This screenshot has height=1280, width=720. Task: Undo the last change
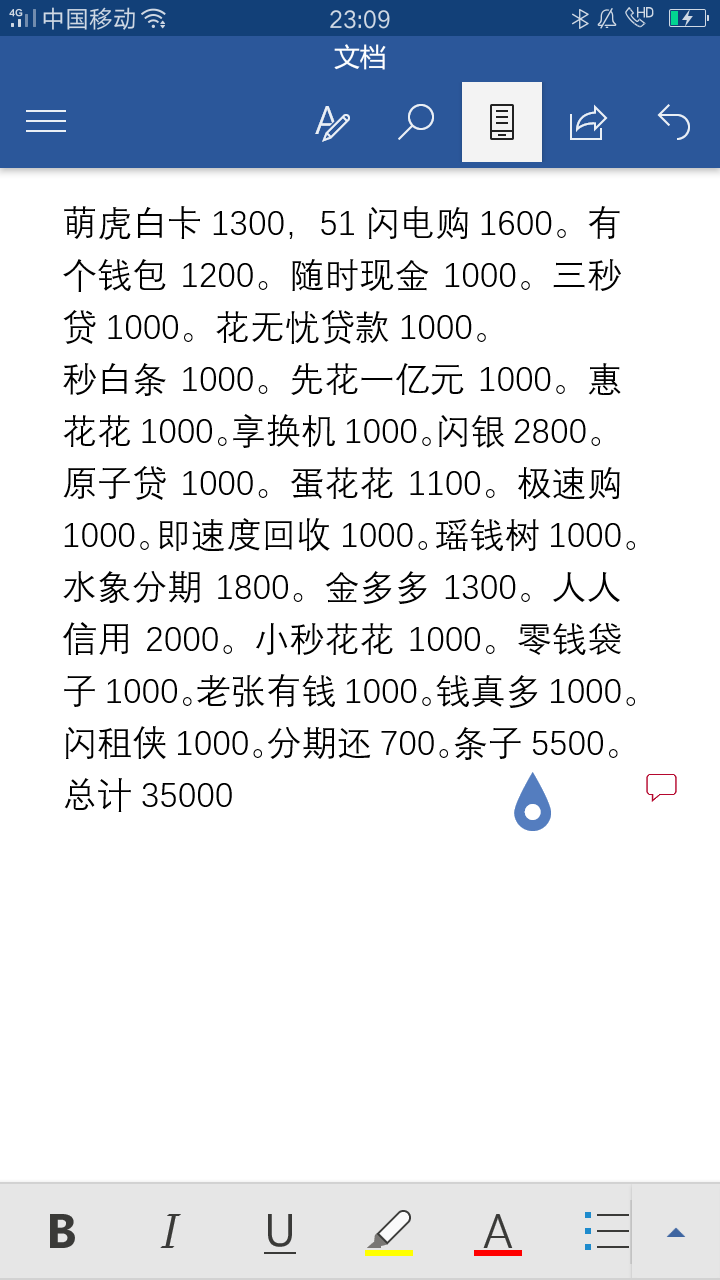click(x=674, y=122)
